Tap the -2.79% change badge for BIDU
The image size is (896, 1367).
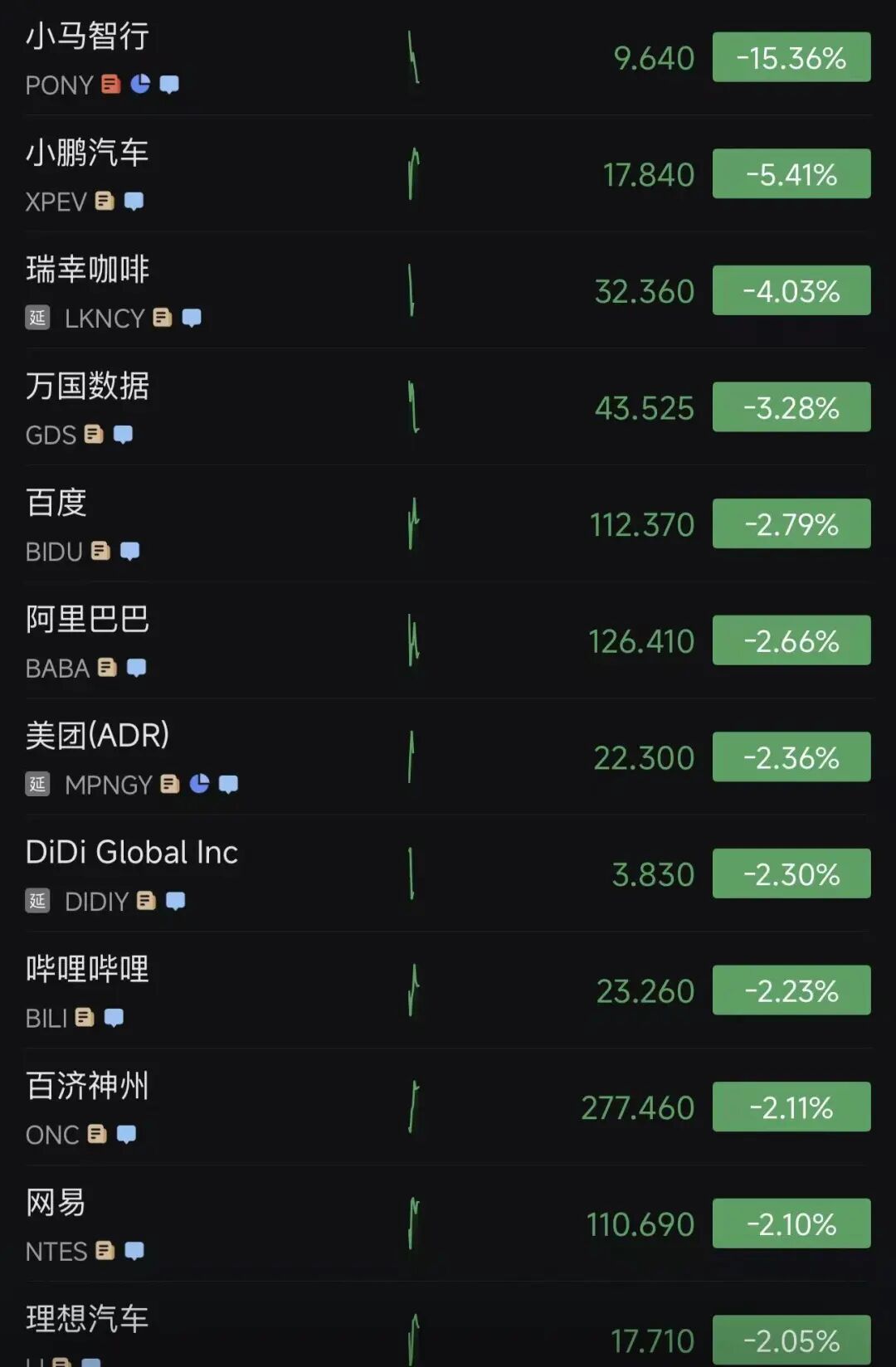[791, 523]
